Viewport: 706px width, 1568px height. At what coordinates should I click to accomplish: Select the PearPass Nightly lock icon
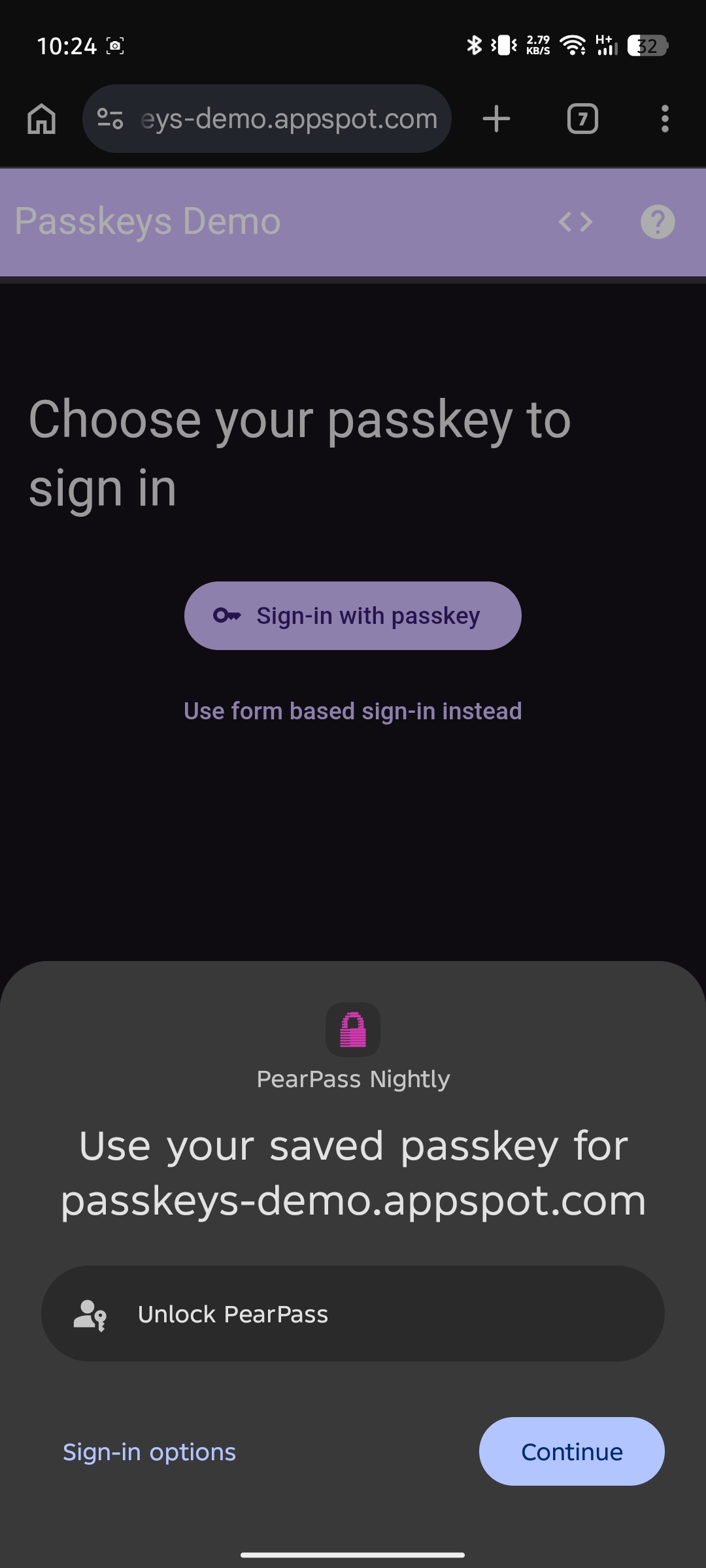(353, 1030)
